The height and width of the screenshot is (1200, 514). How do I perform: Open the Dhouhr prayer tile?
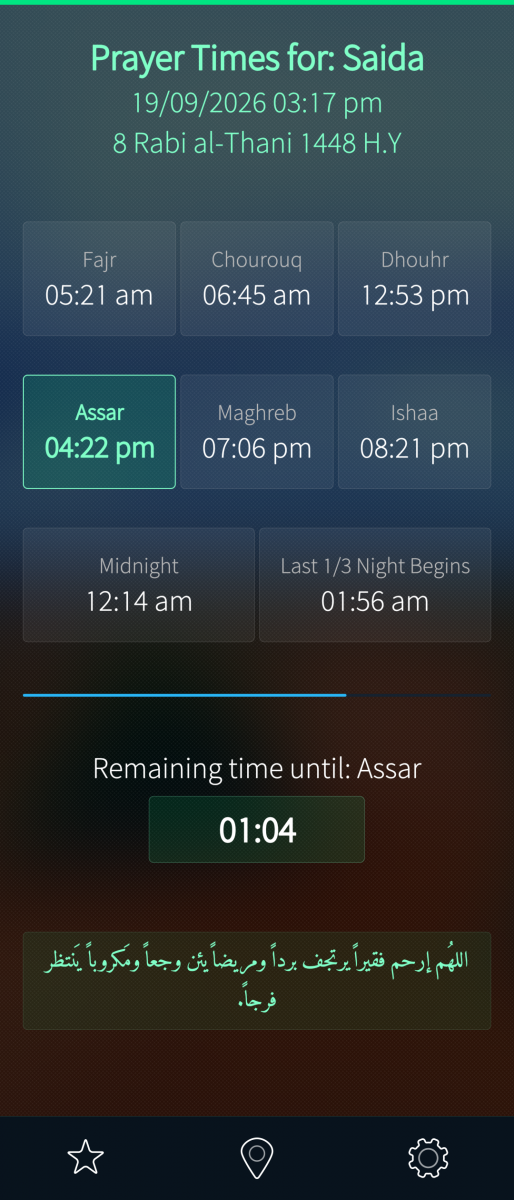(415, 279)
